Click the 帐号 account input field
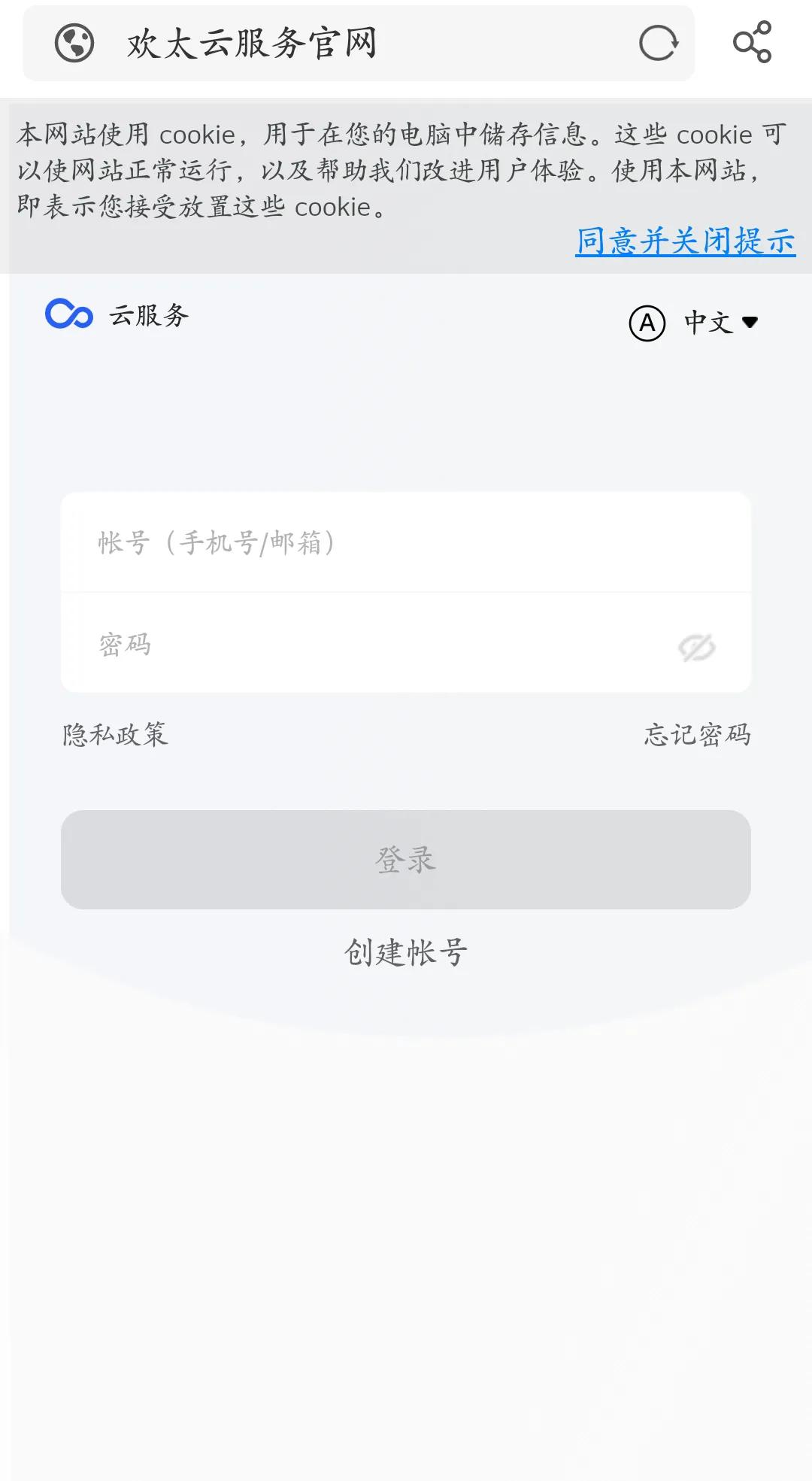 point(406,544)
